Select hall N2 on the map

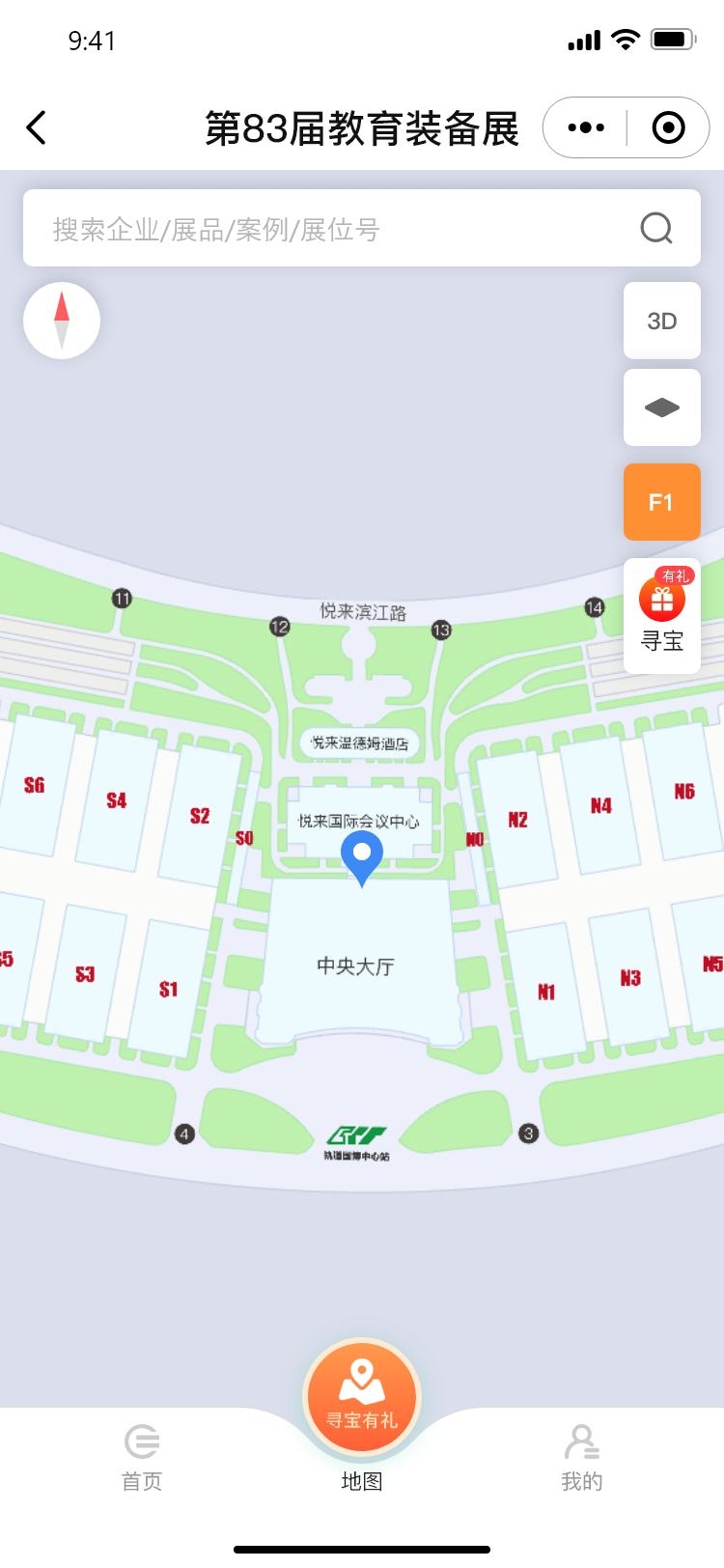[x=517, y=821]
